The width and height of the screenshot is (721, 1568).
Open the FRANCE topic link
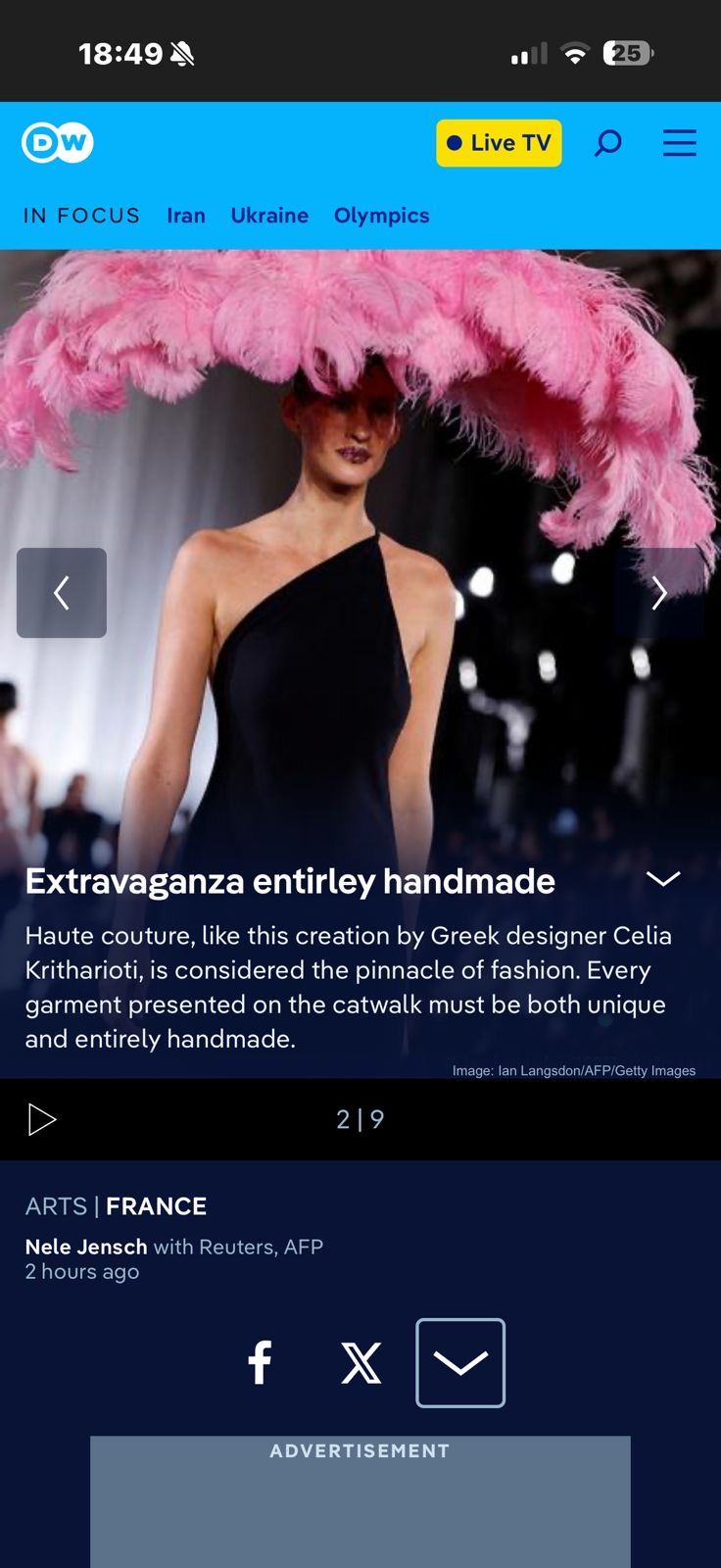click(157, 1206)
